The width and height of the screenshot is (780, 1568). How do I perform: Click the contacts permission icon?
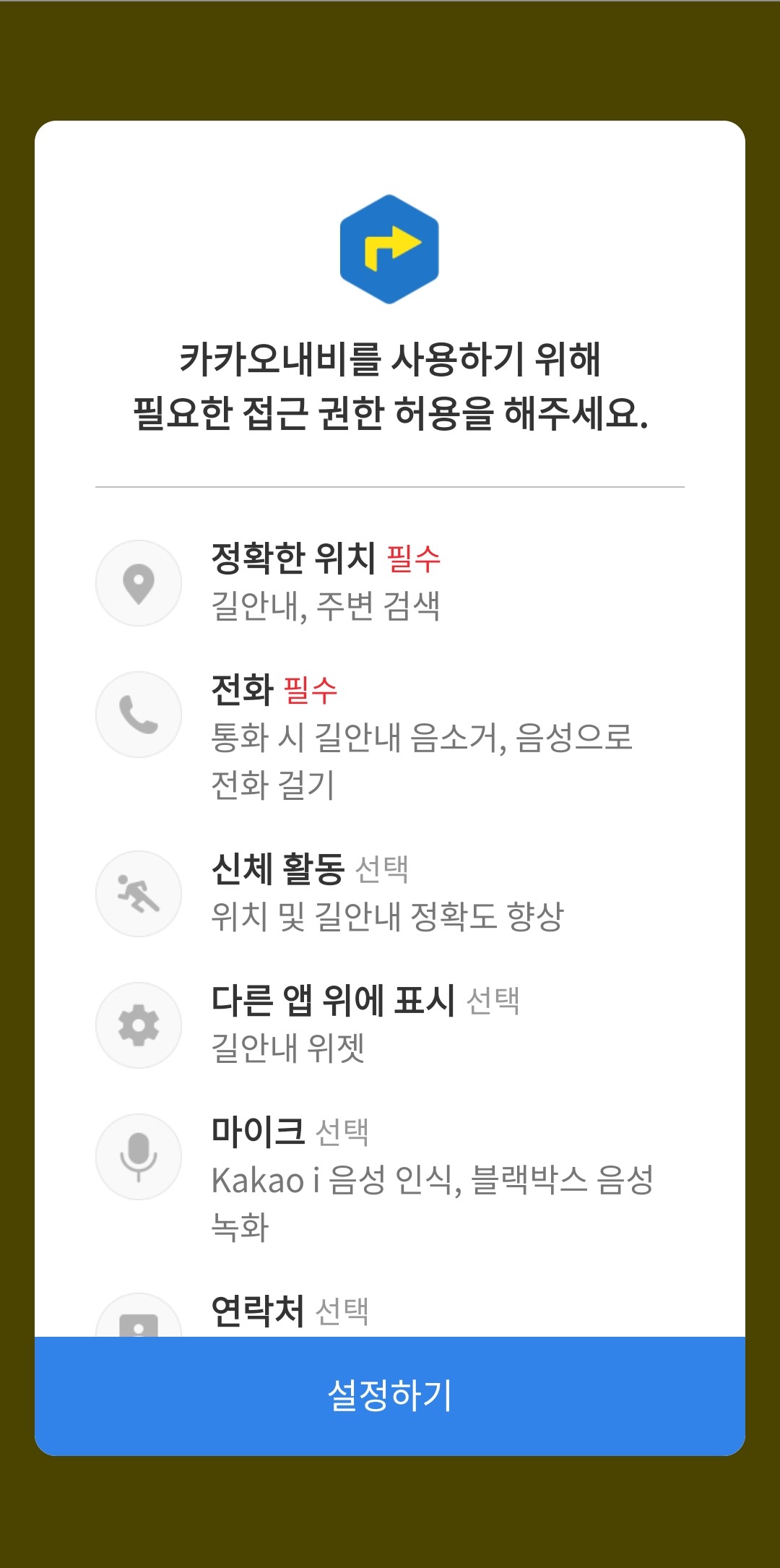coord(139,1333)
